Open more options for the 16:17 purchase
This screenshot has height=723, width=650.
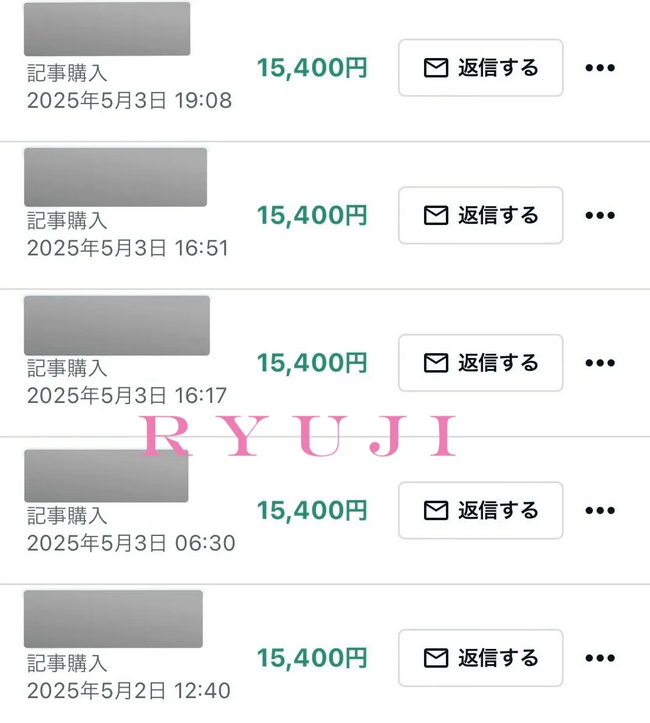tap(599, 362)
